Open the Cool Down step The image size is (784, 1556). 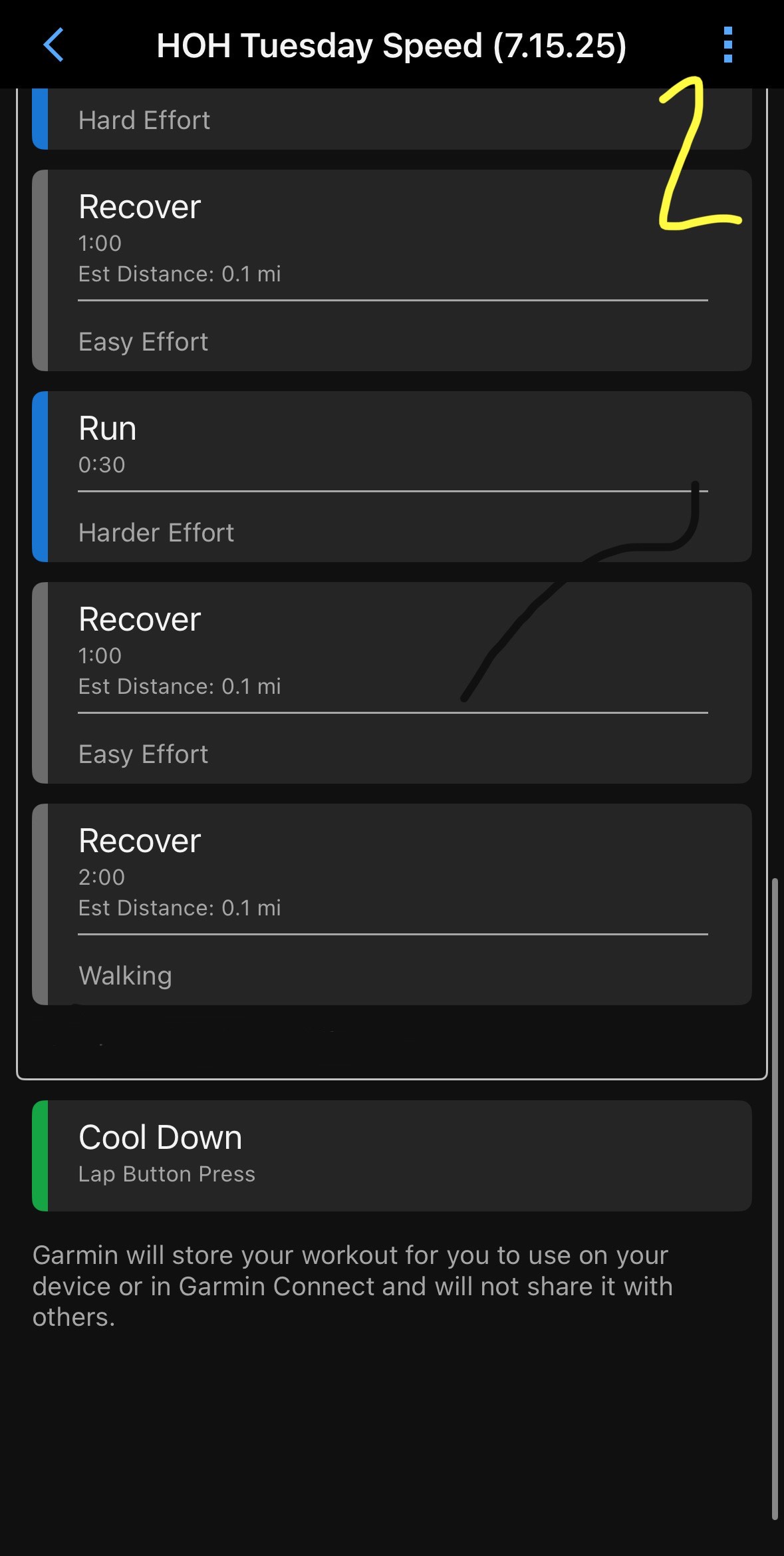pos(391,1156)
